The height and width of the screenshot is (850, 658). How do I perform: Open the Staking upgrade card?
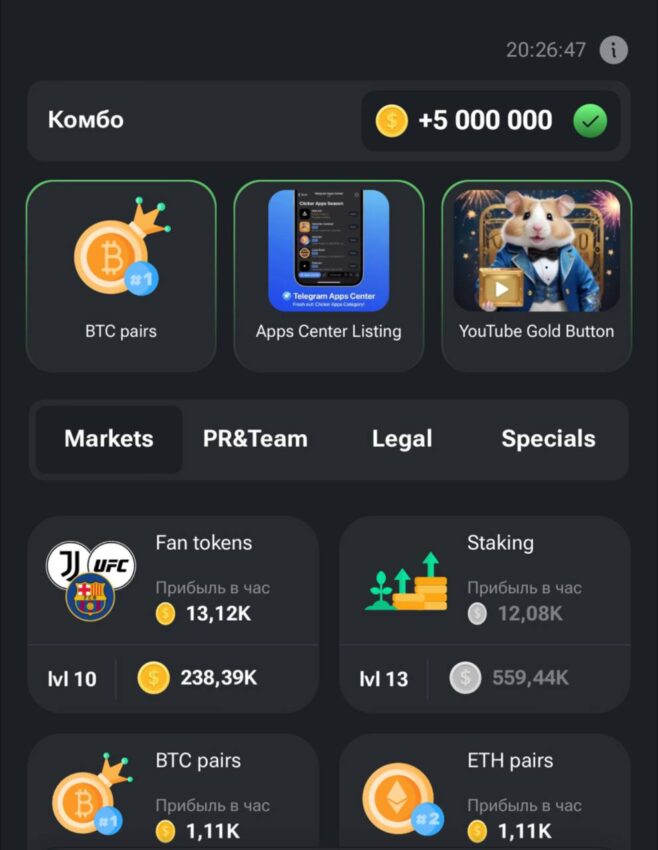click(484, 614)
